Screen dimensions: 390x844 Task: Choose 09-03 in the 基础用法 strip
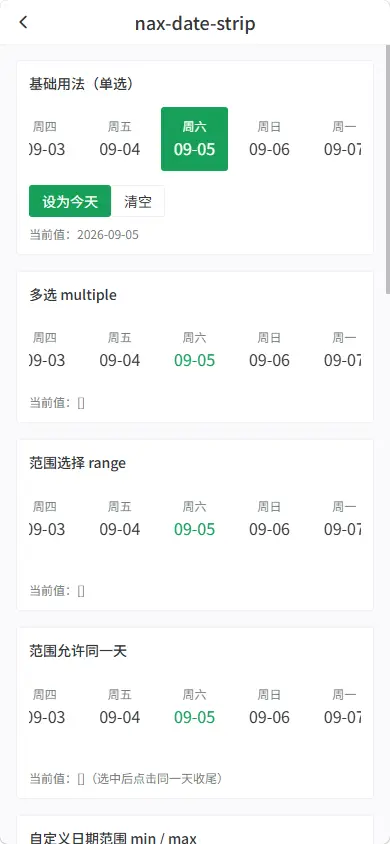(47, 139)
